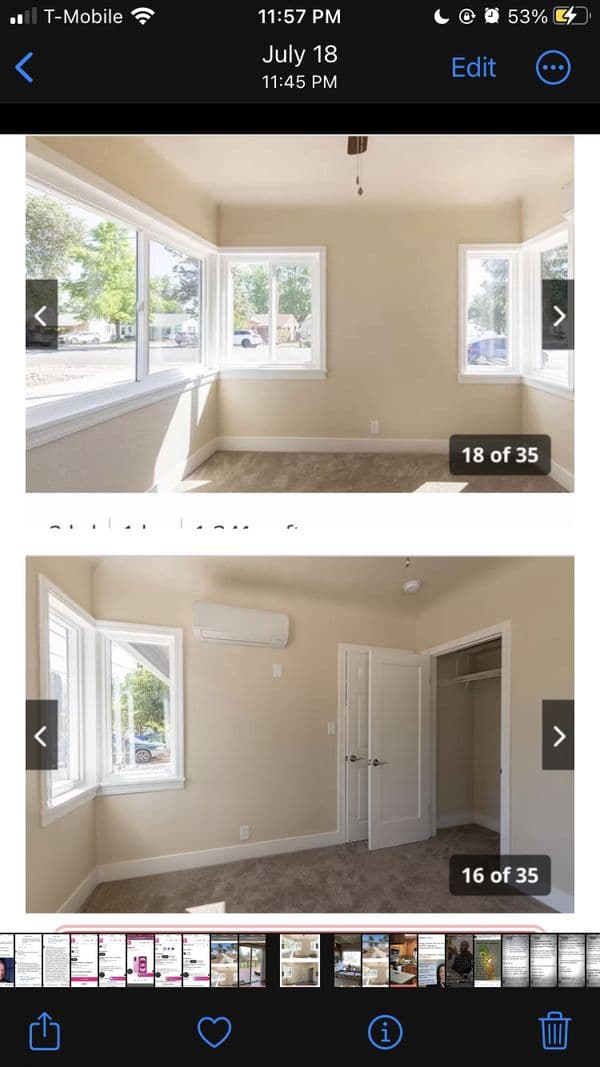The image size is (600, 1067).
Task: Show photo info details
Action: click(385, 1031)
